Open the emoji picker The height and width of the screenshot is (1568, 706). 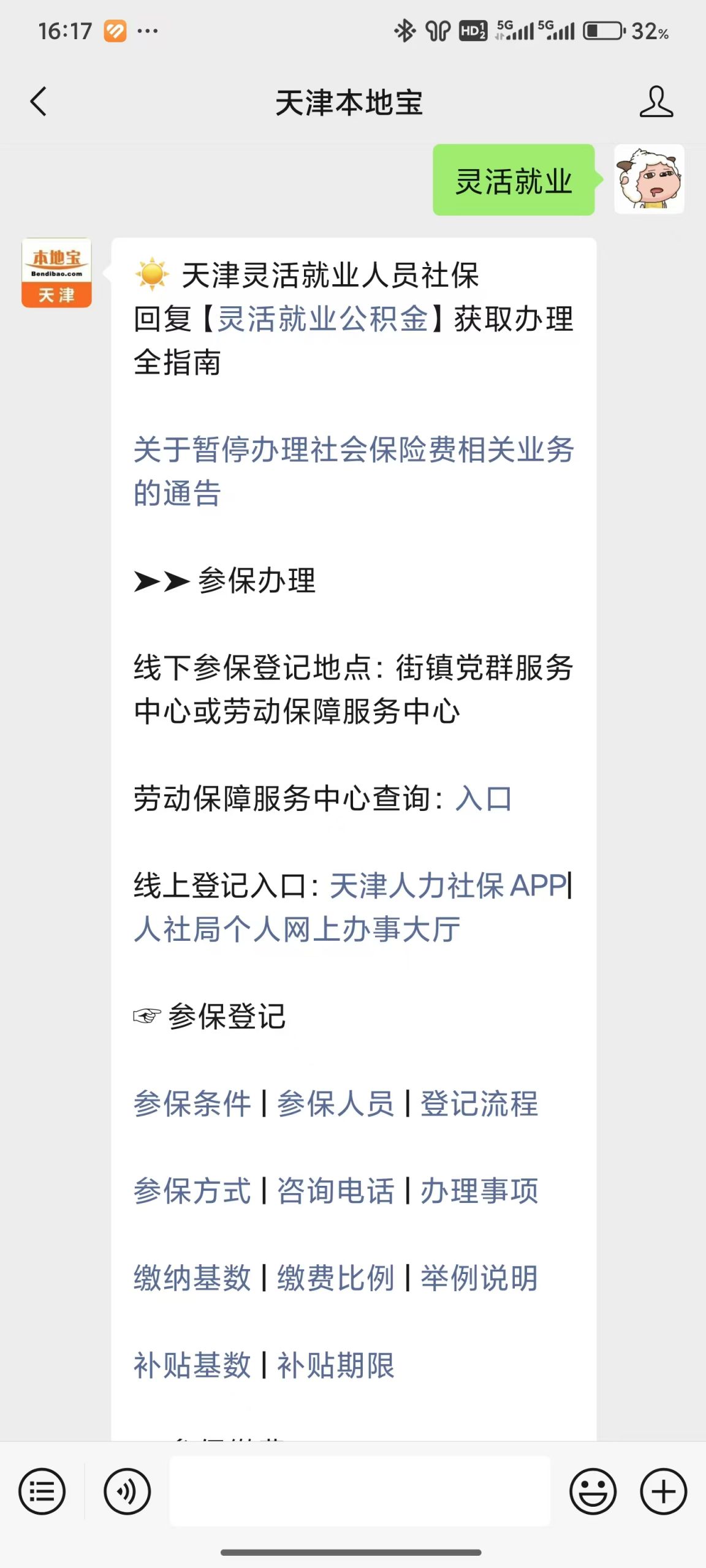(x=593, y=1491)
